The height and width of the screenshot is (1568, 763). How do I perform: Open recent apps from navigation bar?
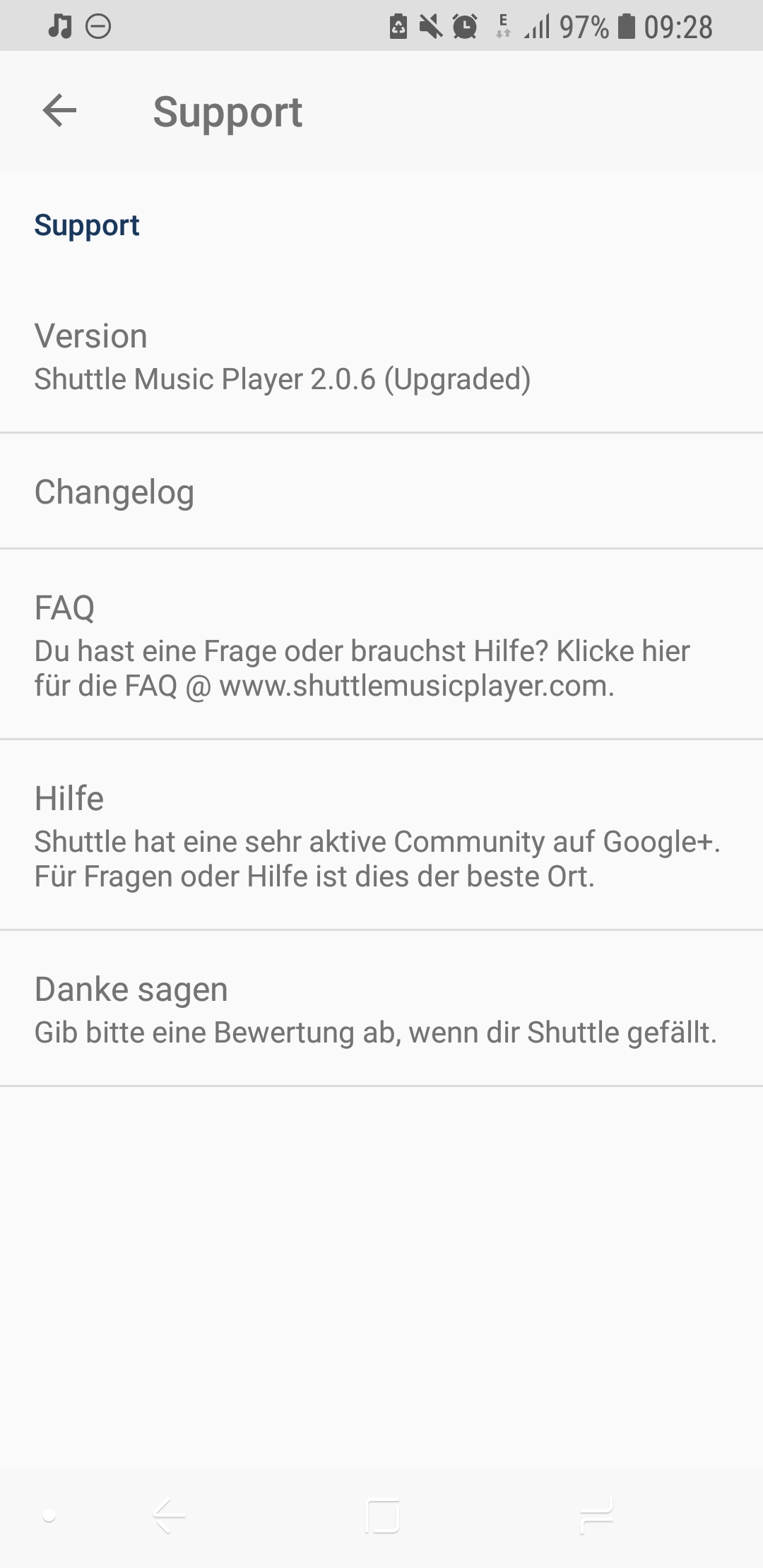596,1516
